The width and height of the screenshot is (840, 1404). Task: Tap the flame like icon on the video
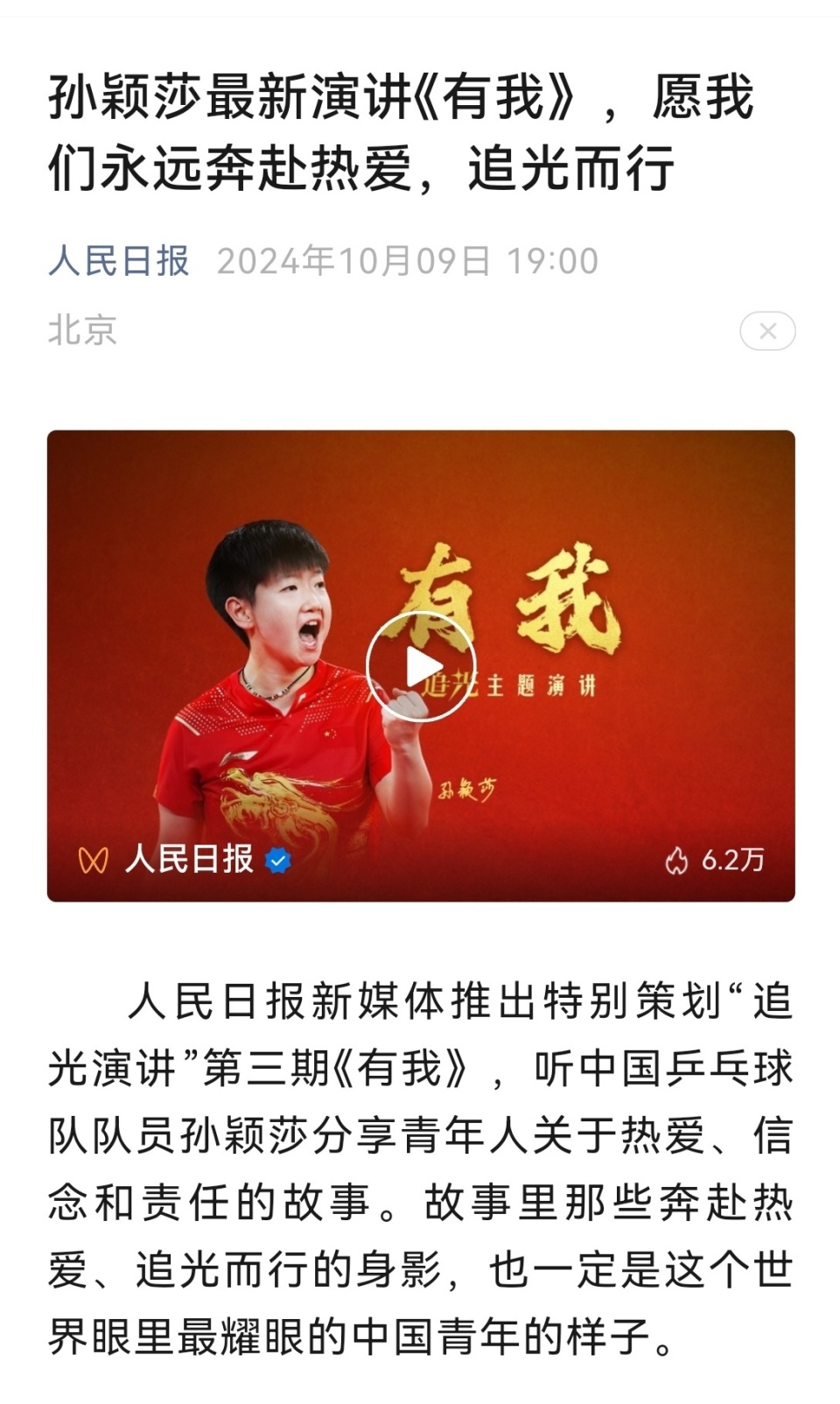click(675, 861)
